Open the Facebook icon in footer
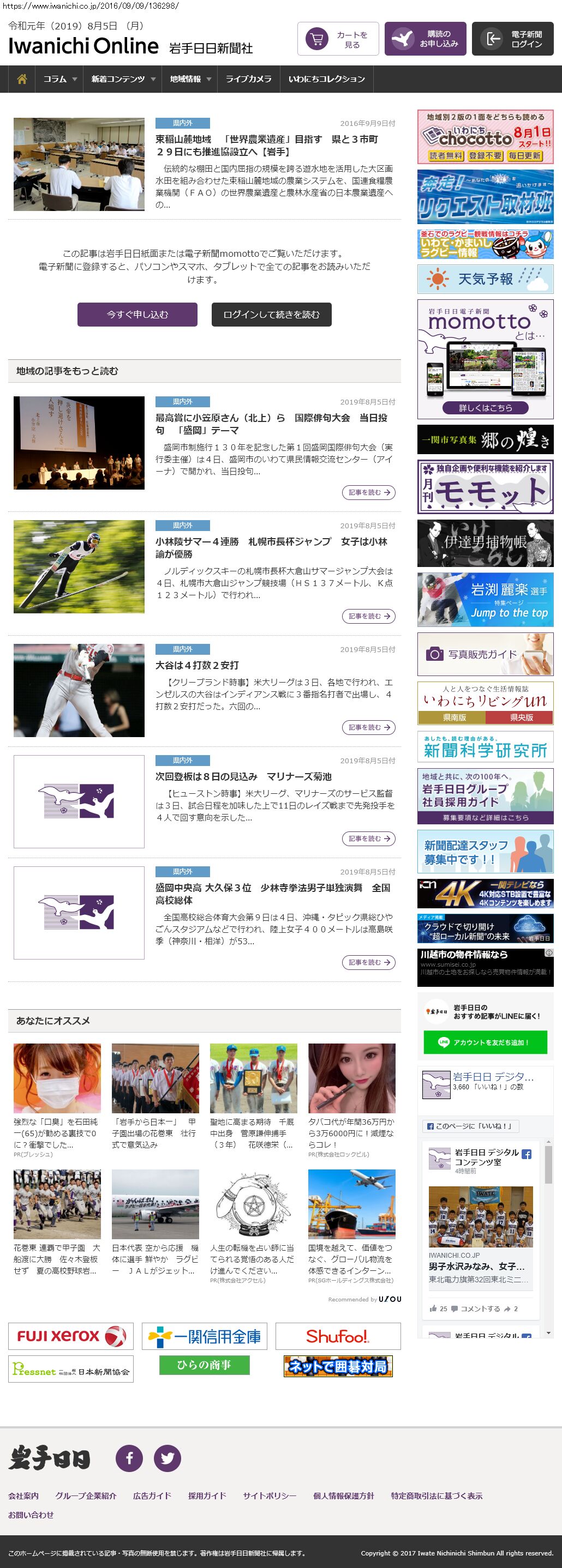The height and width of the screenshot is (1568, 562). click(x=130, y=1458)
